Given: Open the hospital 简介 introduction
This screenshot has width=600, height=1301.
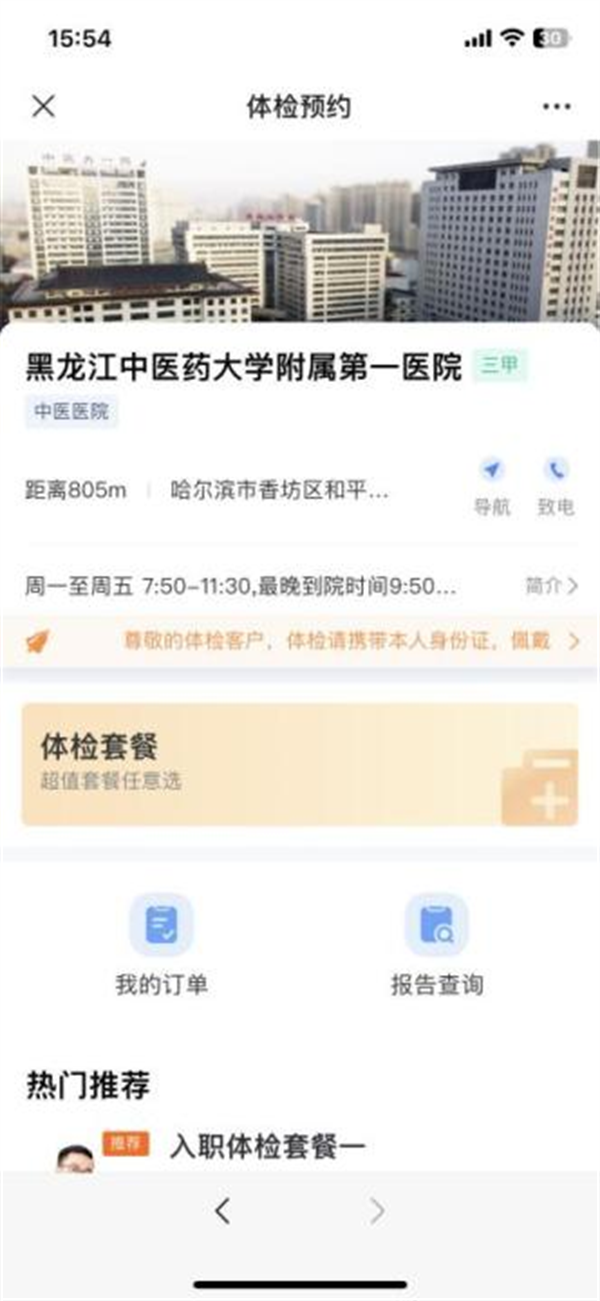Looking at the screenshot, I should point(551,587).
